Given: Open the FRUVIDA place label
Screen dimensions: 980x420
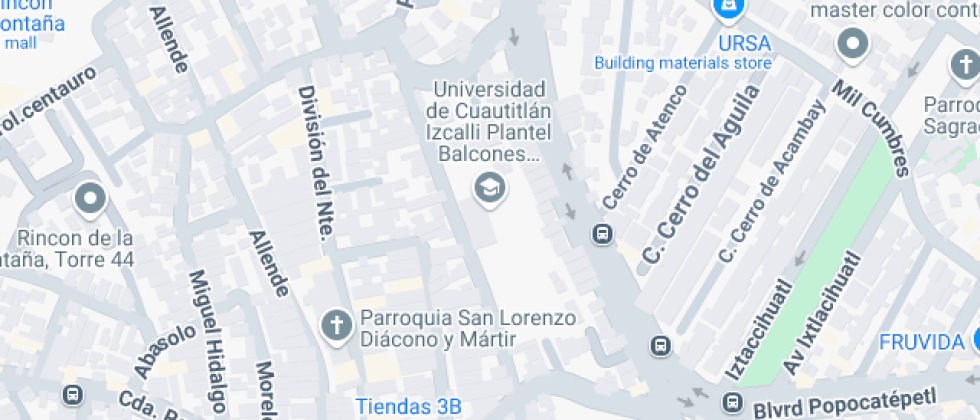Looking at the screenshot, I should click(x=922, y=342).
